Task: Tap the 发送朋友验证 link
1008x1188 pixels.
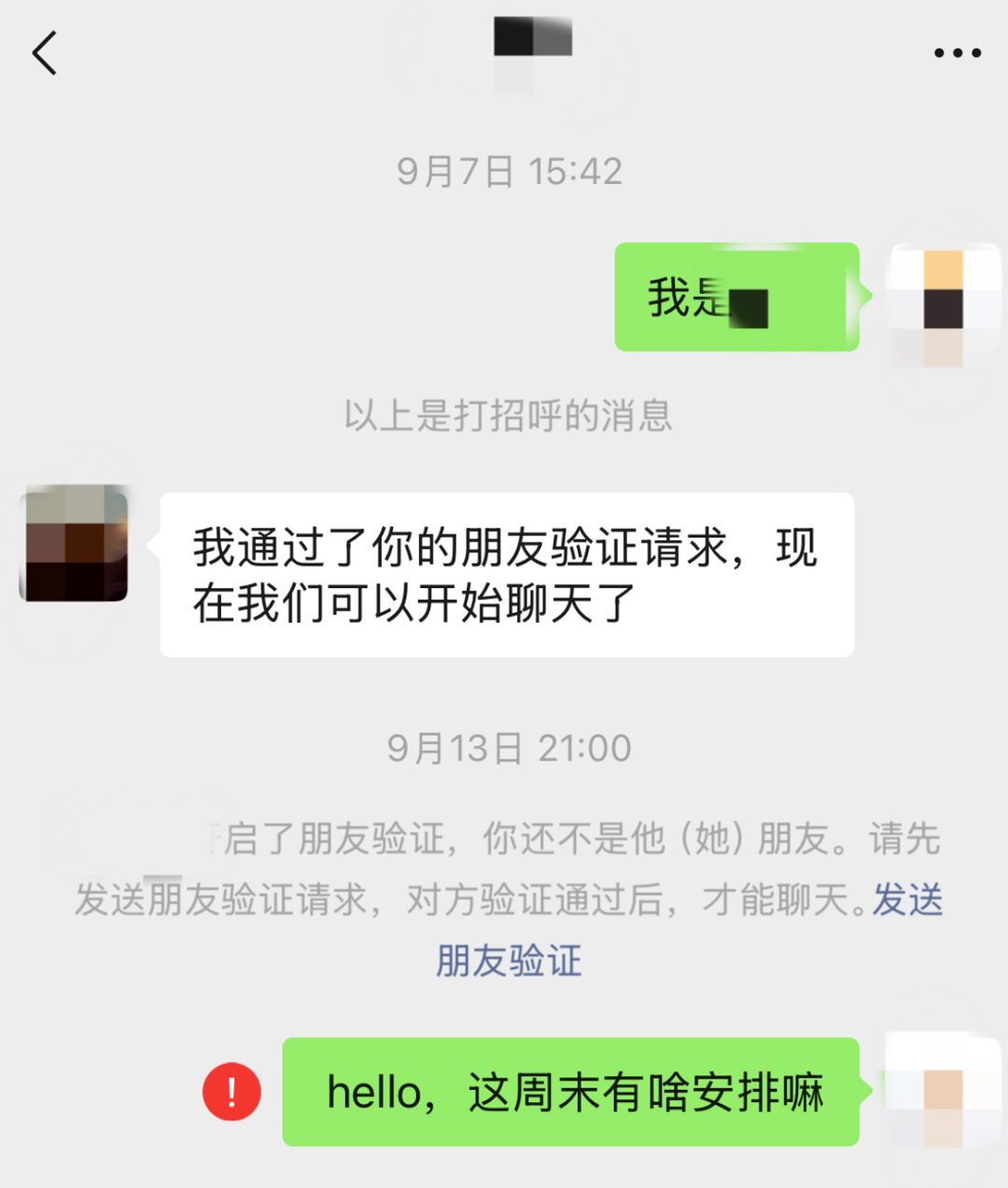Action: (x=509, y=960)
